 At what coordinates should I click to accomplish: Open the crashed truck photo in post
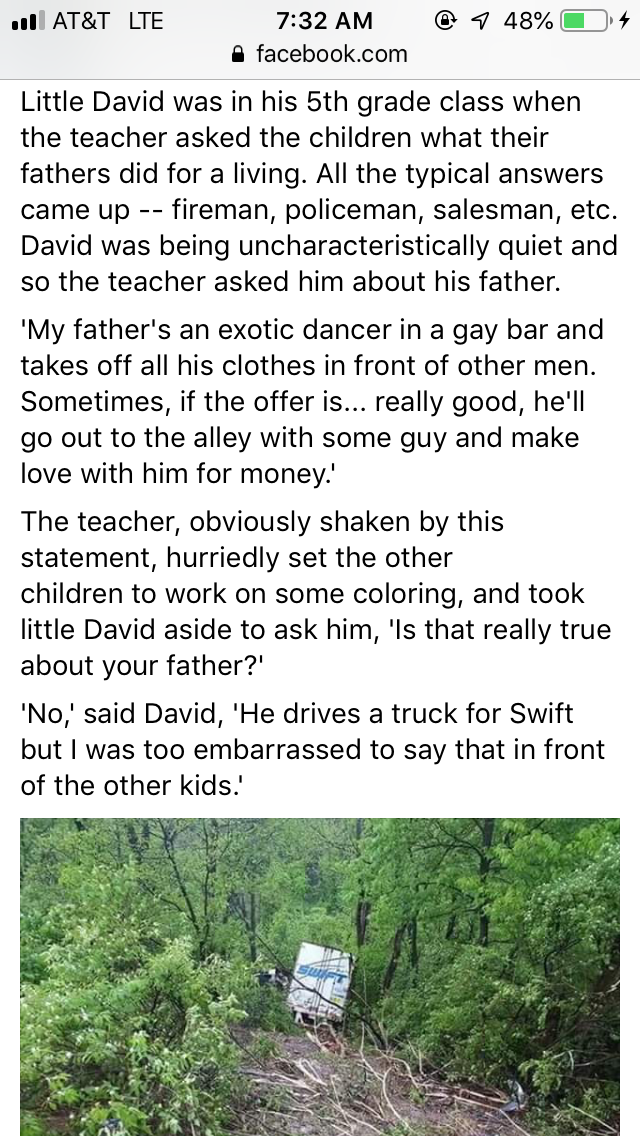(320, 976)
